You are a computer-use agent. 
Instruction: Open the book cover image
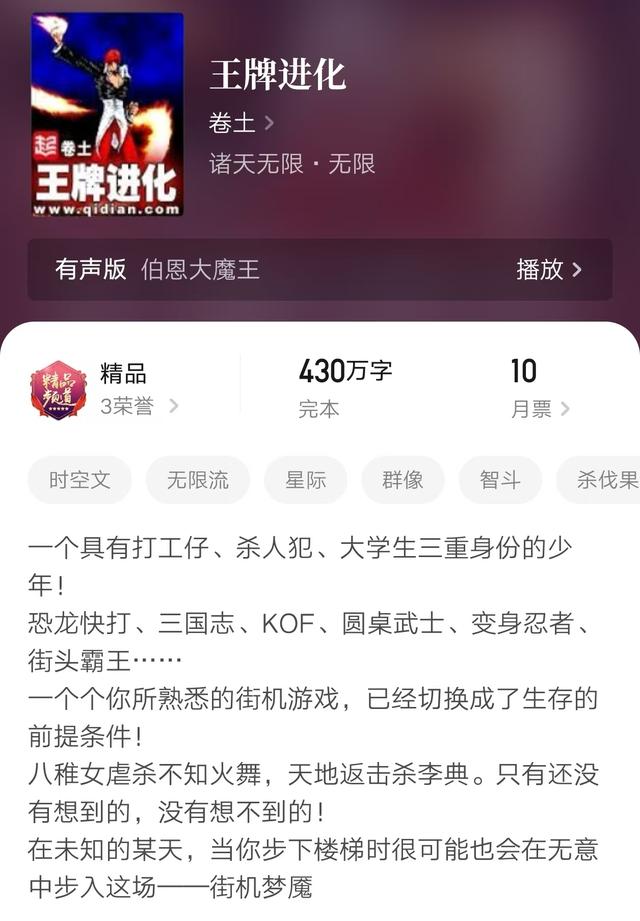click(107, 114)
